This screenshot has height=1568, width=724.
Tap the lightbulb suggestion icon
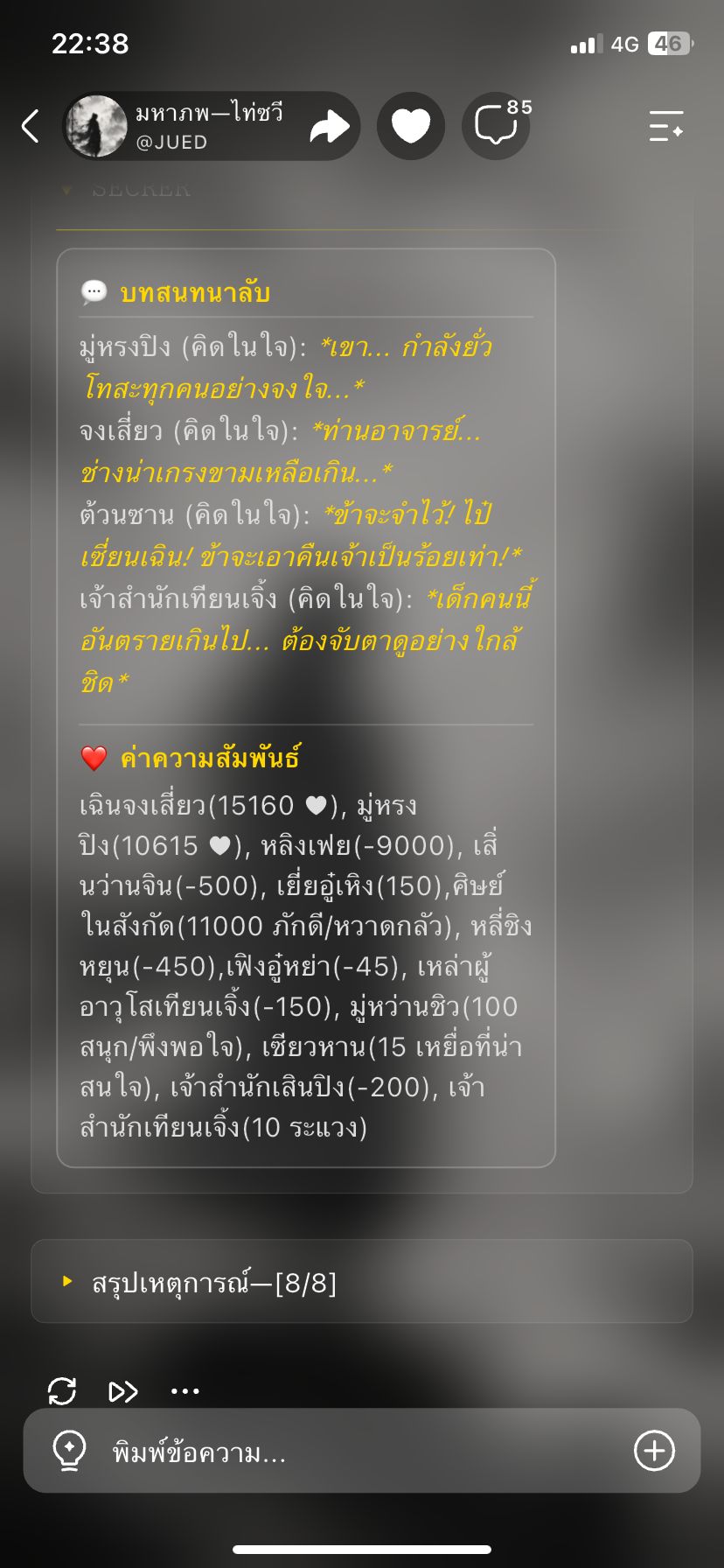69,1451
